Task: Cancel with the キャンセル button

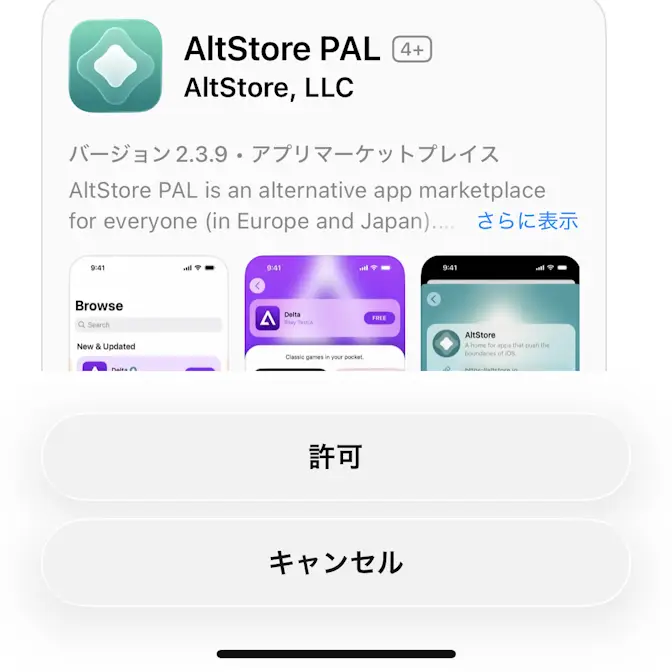Action: tap(335, 562)
